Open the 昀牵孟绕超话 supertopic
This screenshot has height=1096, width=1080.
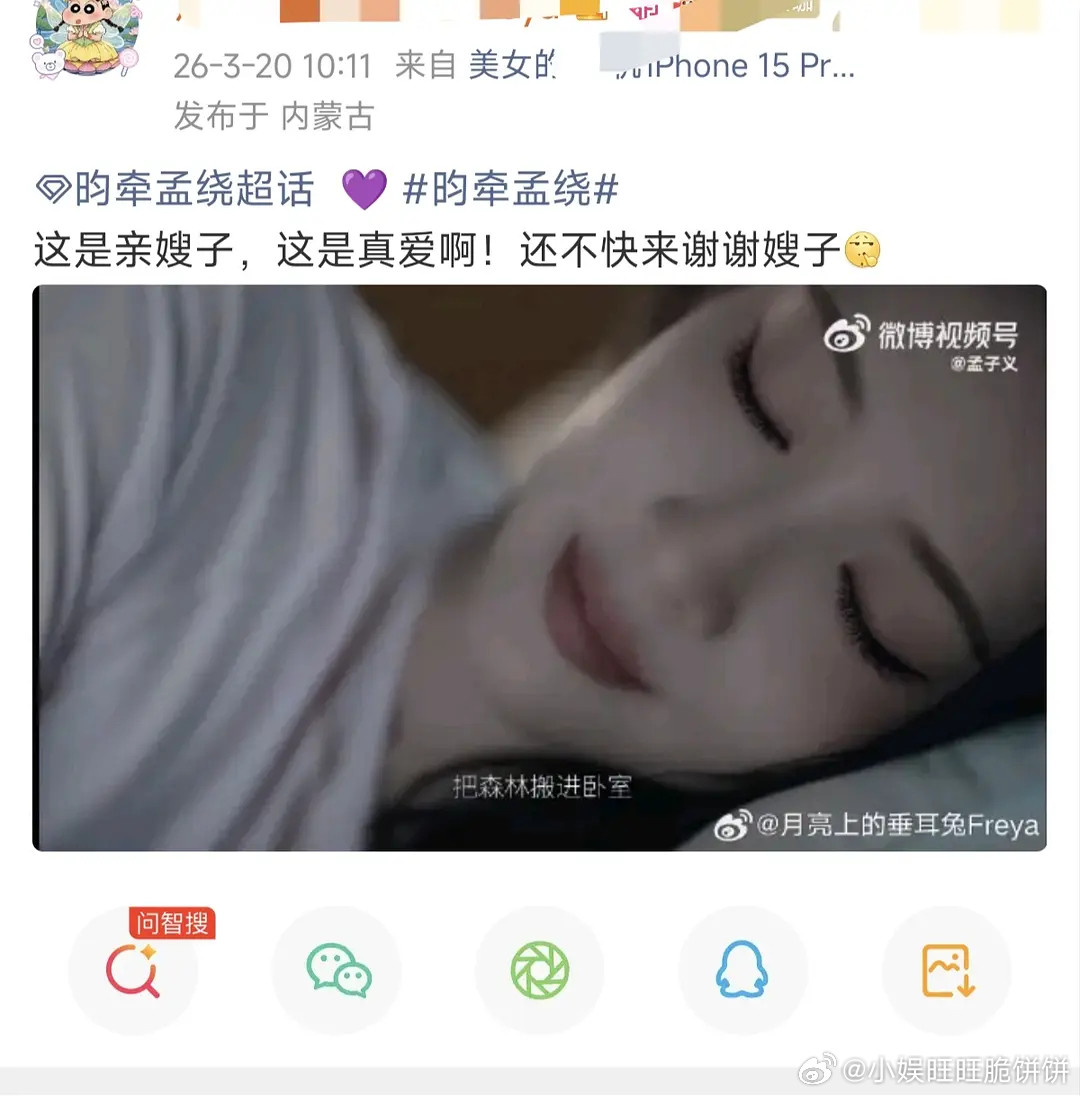click(176, 189)
